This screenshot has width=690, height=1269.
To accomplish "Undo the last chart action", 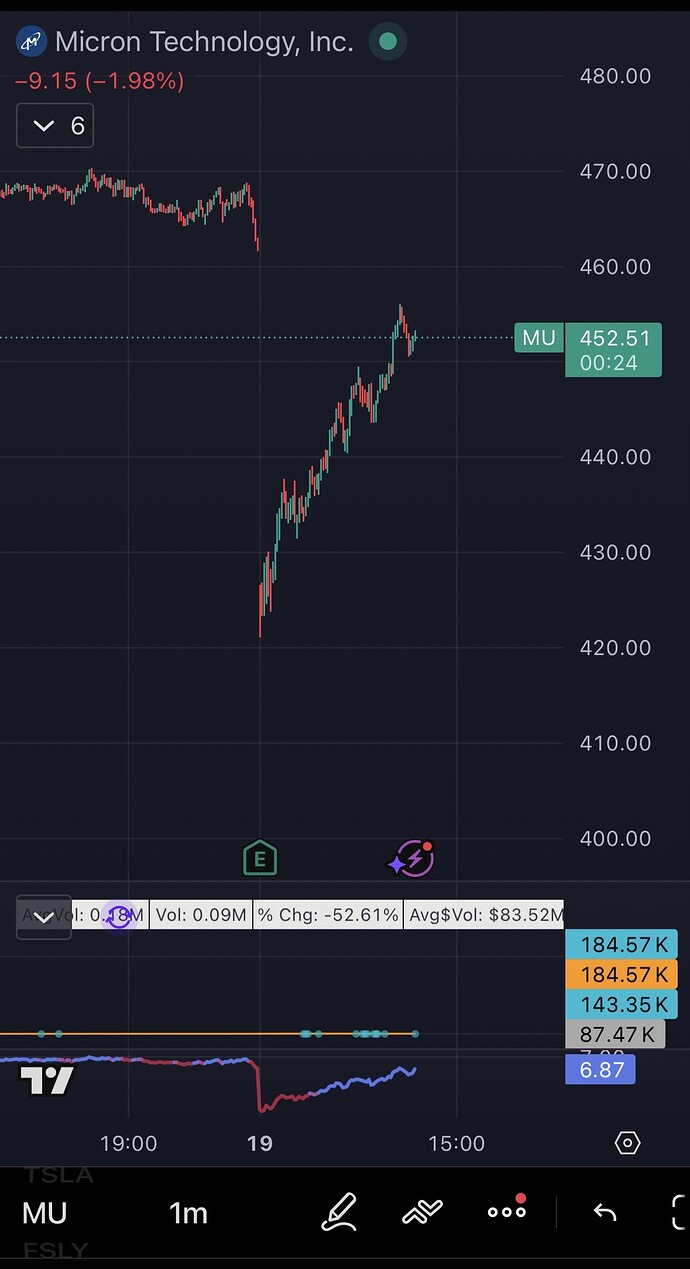I will [604, 1212].
